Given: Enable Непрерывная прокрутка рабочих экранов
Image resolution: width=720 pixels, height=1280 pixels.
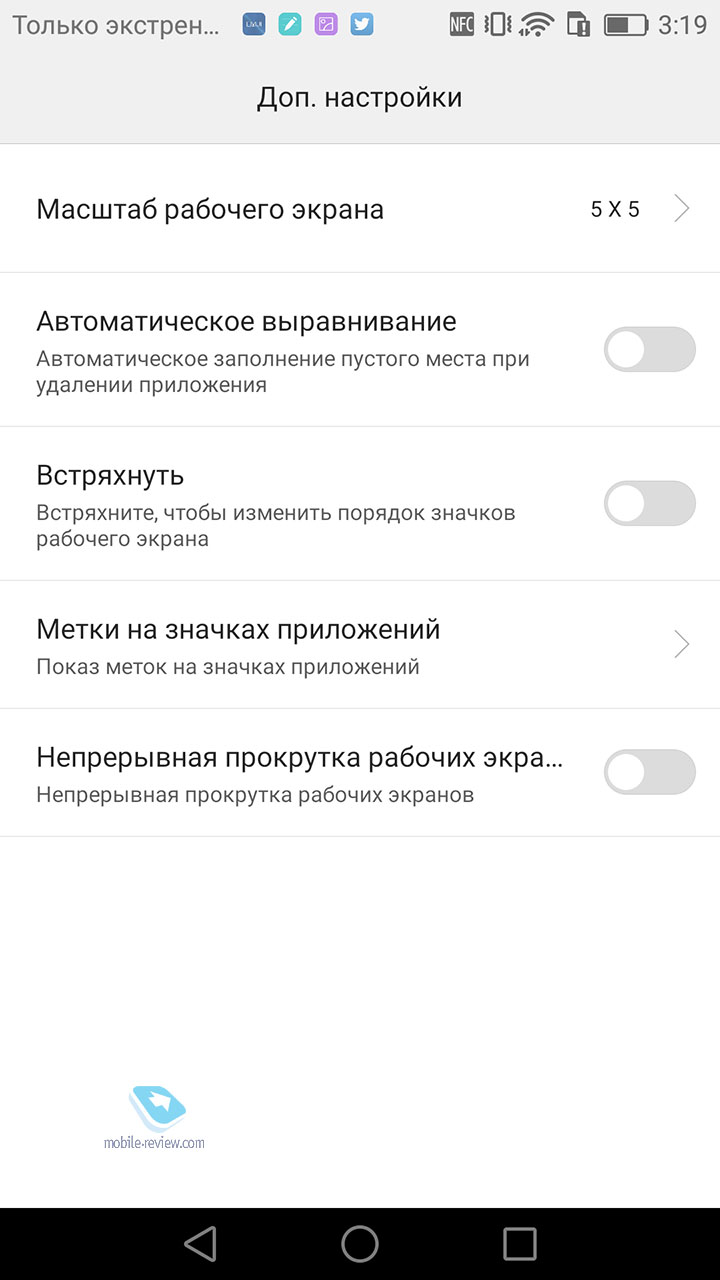Looking at the screenshot, I should (649, 772).
